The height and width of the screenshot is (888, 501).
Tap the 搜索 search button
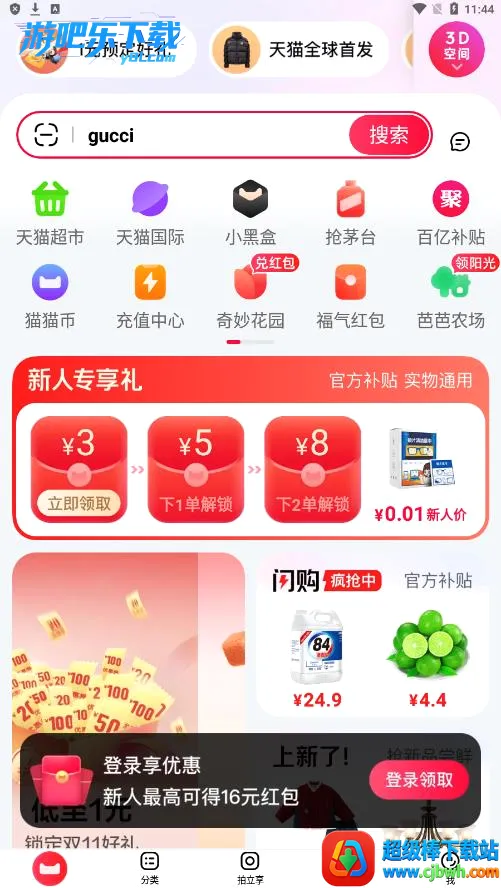point(389,135)
